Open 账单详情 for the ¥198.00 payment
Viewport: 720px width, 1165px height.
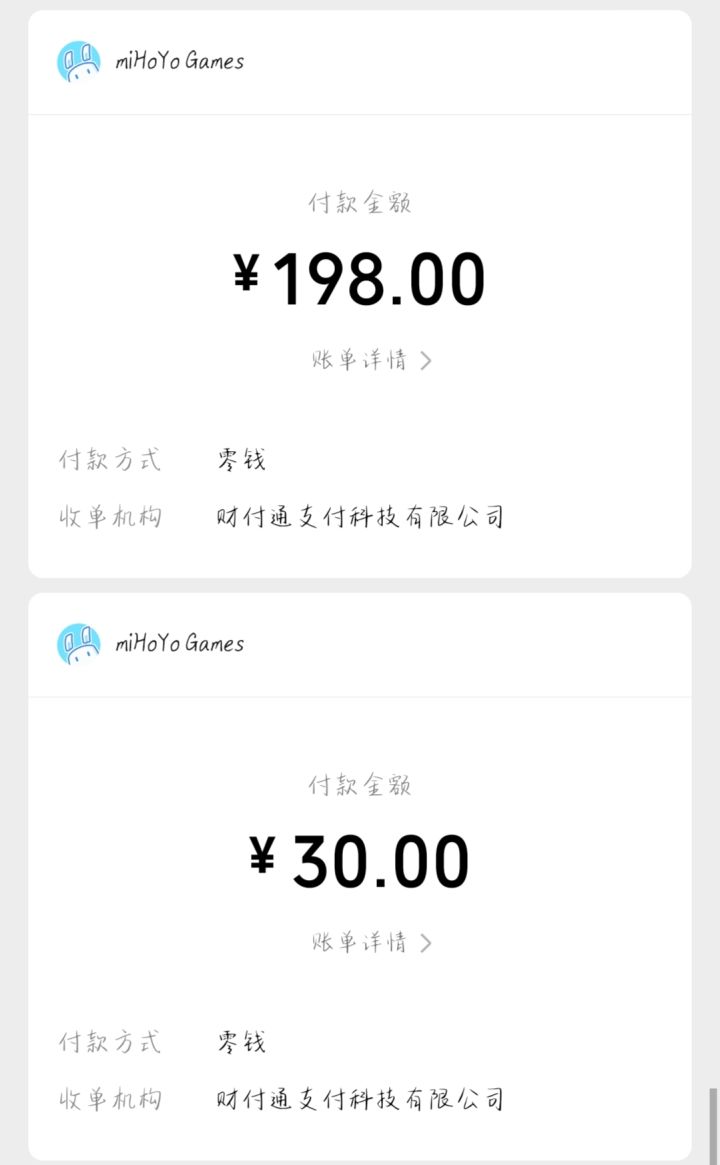pos(371,360)
